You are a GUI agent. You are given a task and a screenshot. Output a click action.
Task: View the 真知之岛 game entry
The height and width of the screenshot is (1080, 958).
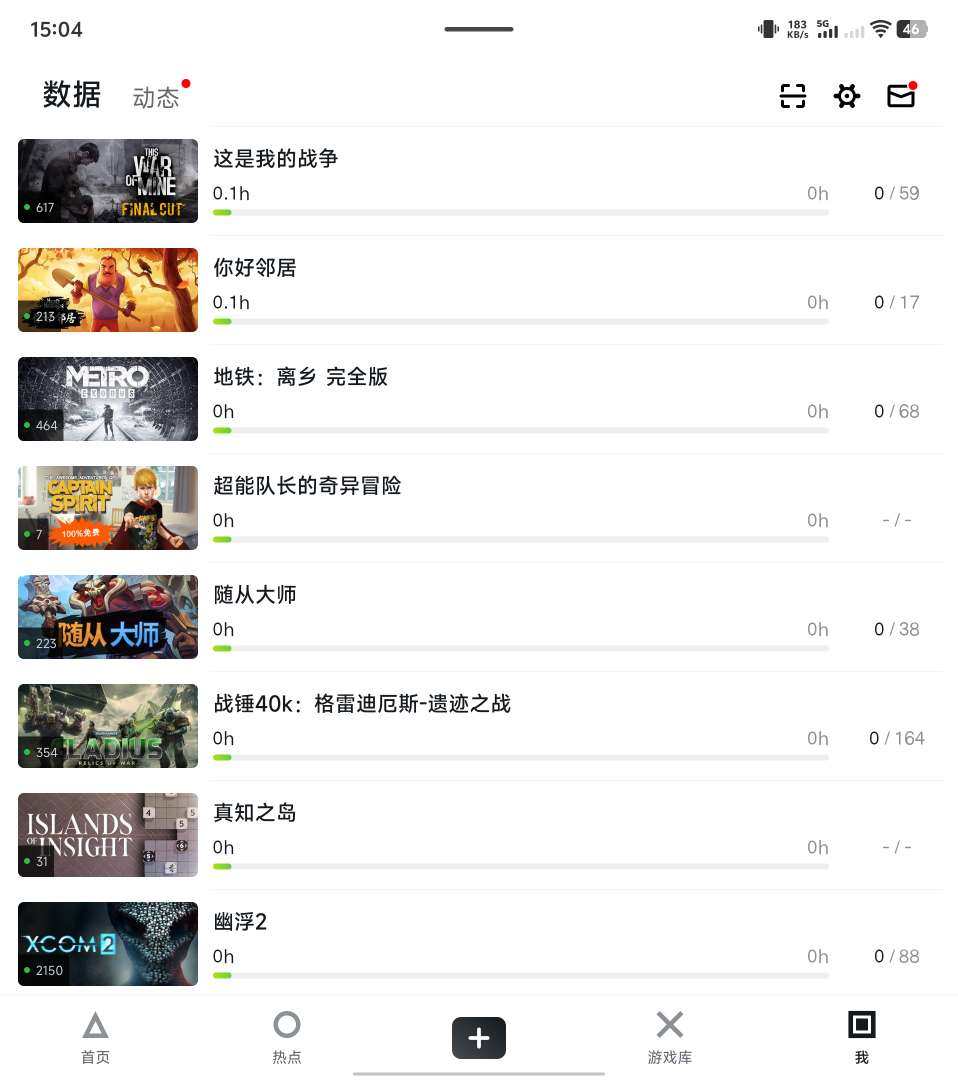click(255, 813)
